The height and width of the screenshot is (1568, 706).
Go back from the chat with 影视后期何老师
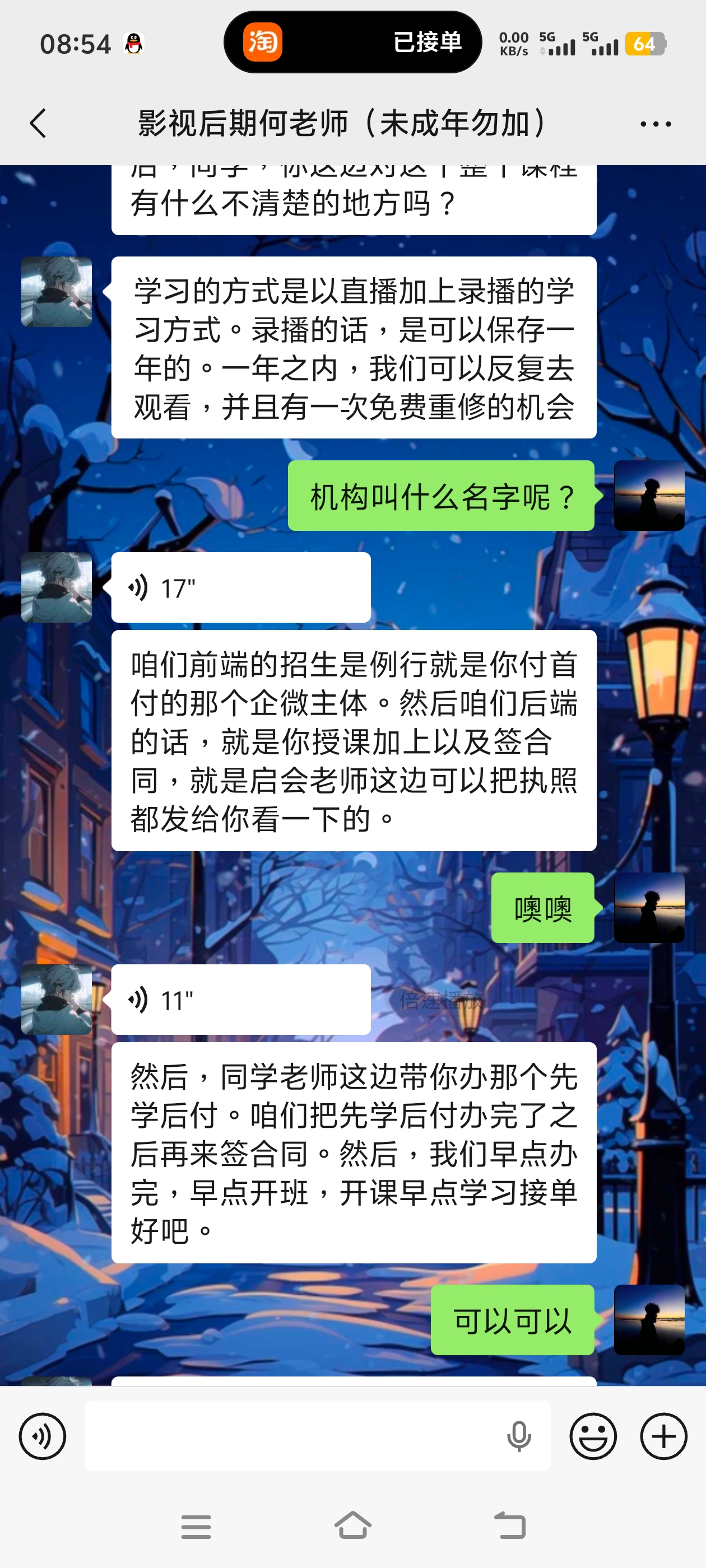click(x=38, y=124)
